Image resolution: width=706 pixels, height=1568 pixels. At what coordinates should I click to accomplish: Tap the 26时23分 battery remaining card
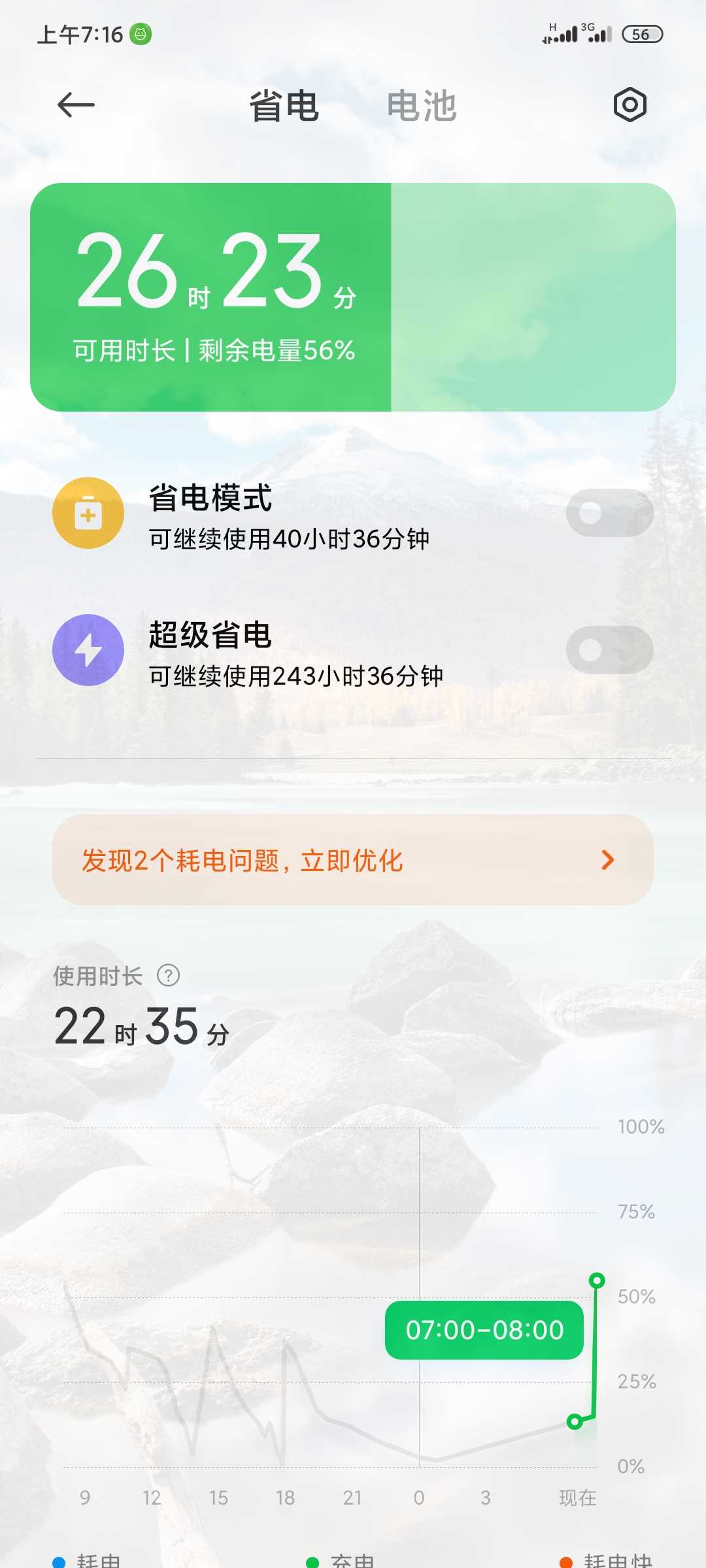(x=353, y=297)
